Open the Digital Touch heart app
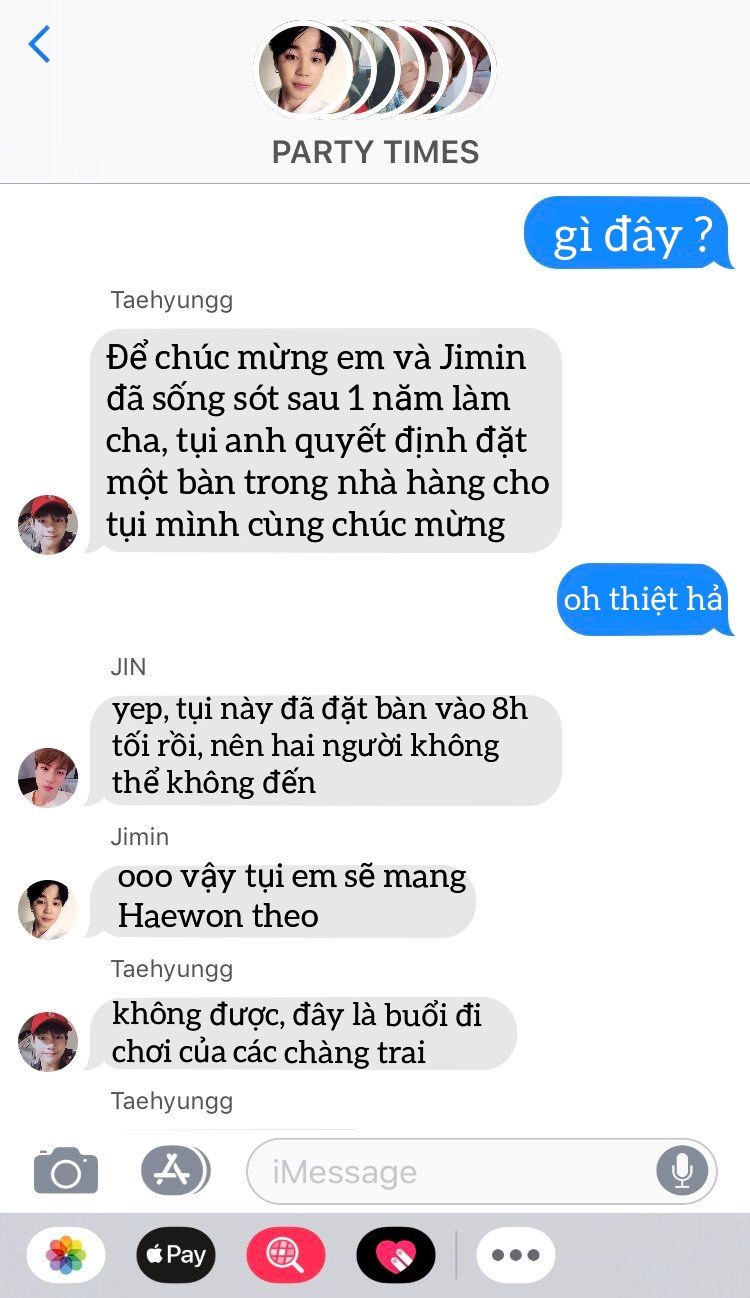 [396, 1254]
